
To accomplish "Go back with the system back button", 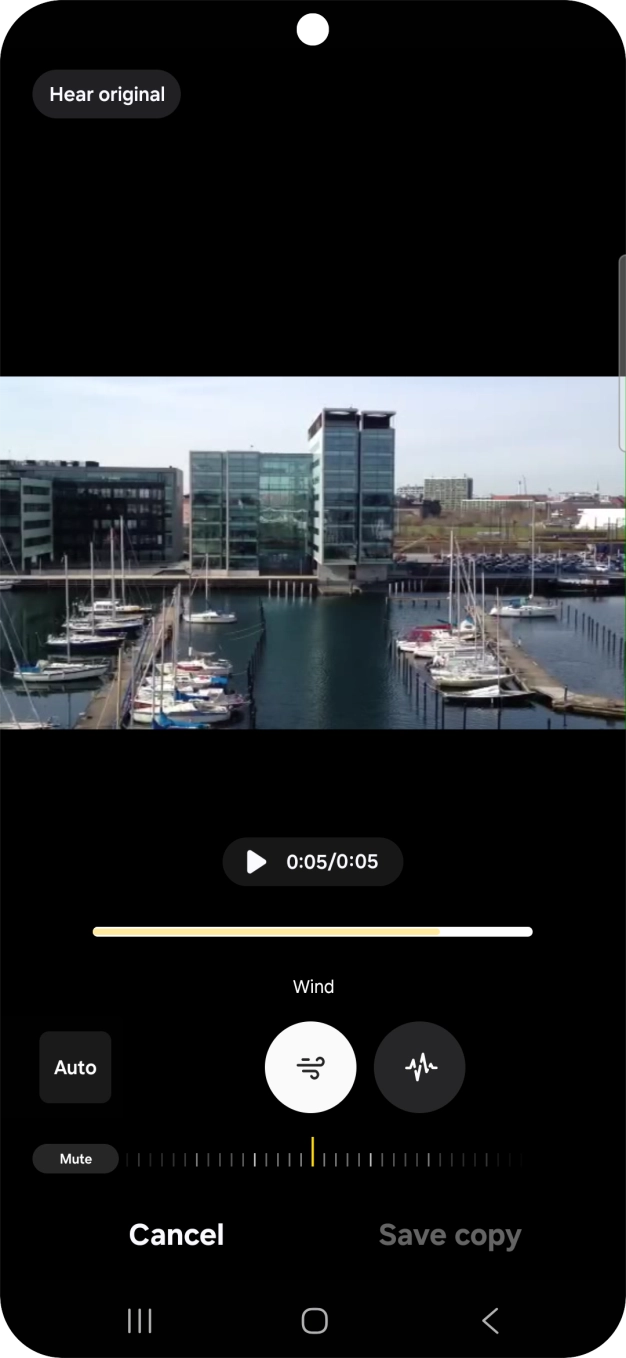I will (490, 1321).
